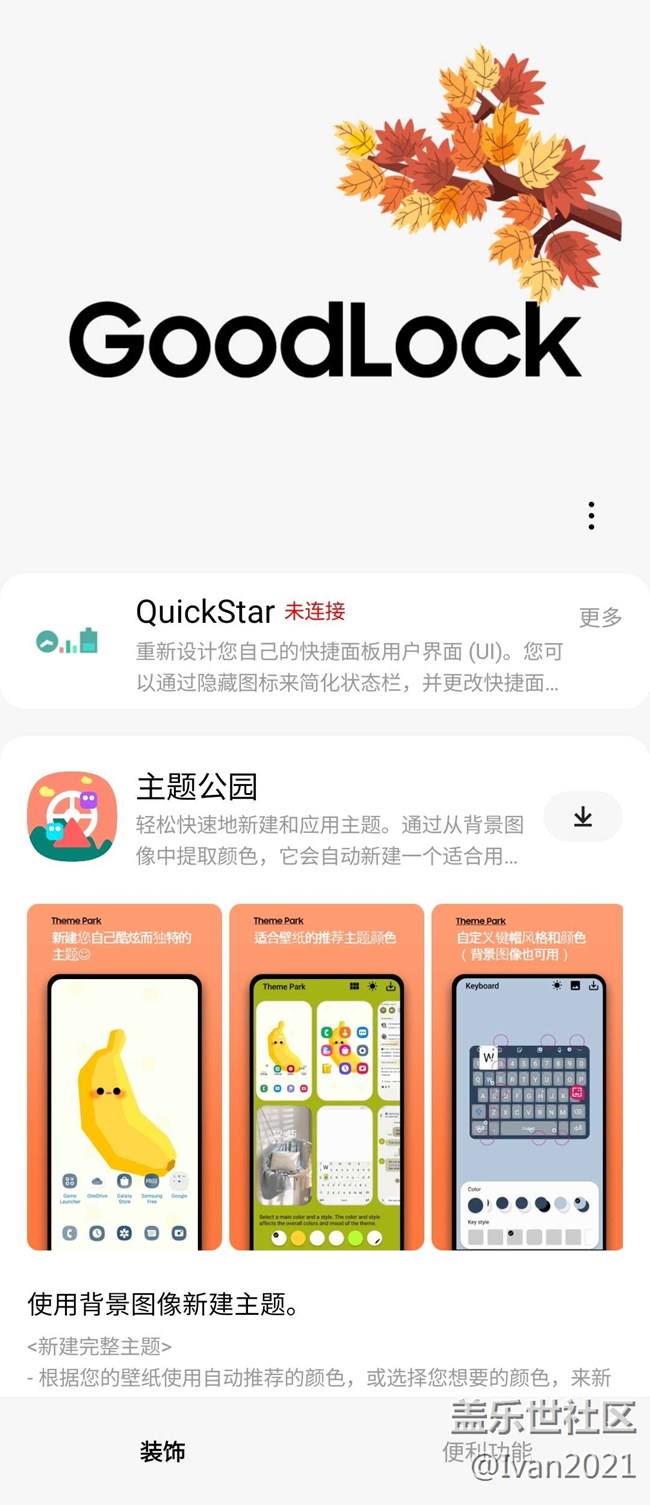The width and height of the screenshot is (650, 1505).
Task: Tap 更多 on the QuickStar card
Action: (x=600, y=618)
